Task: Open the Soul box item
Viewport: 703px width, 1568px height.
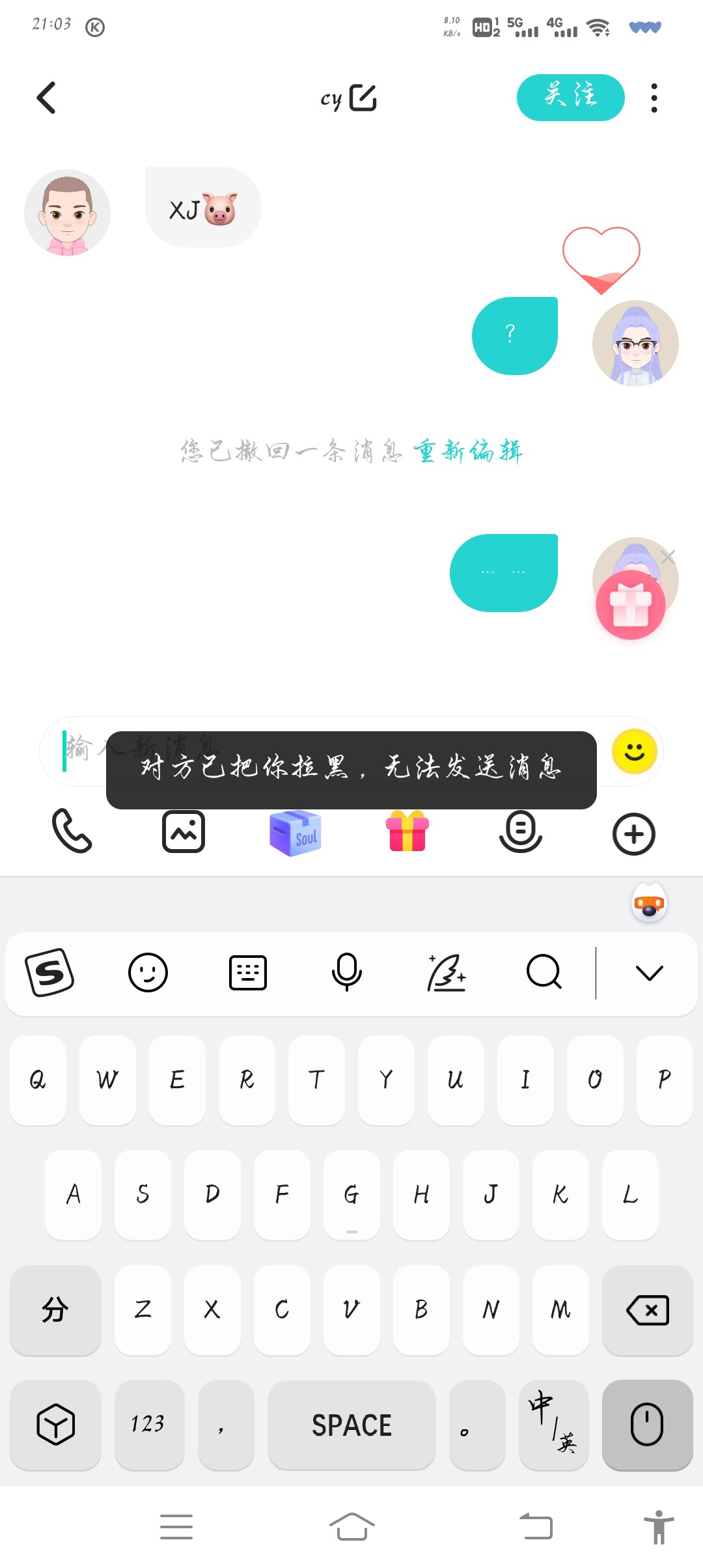Action: 296,832
